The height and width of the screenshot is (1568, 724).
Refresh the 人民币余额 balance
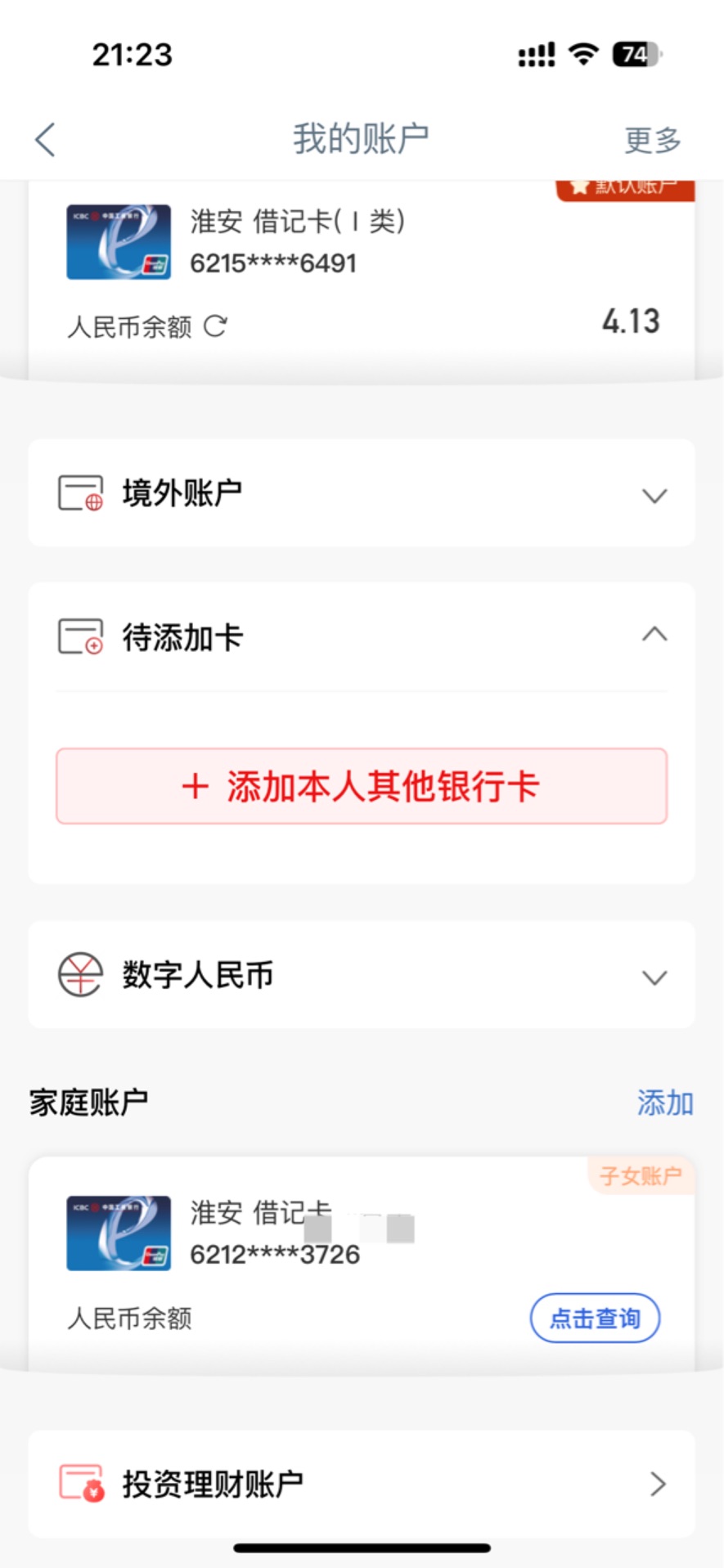215,327
